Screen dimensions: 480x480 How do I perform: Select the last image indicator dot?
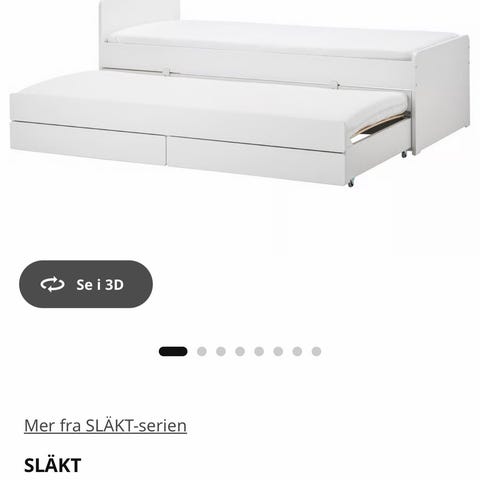pyautogui.click(x=316, y=351)
